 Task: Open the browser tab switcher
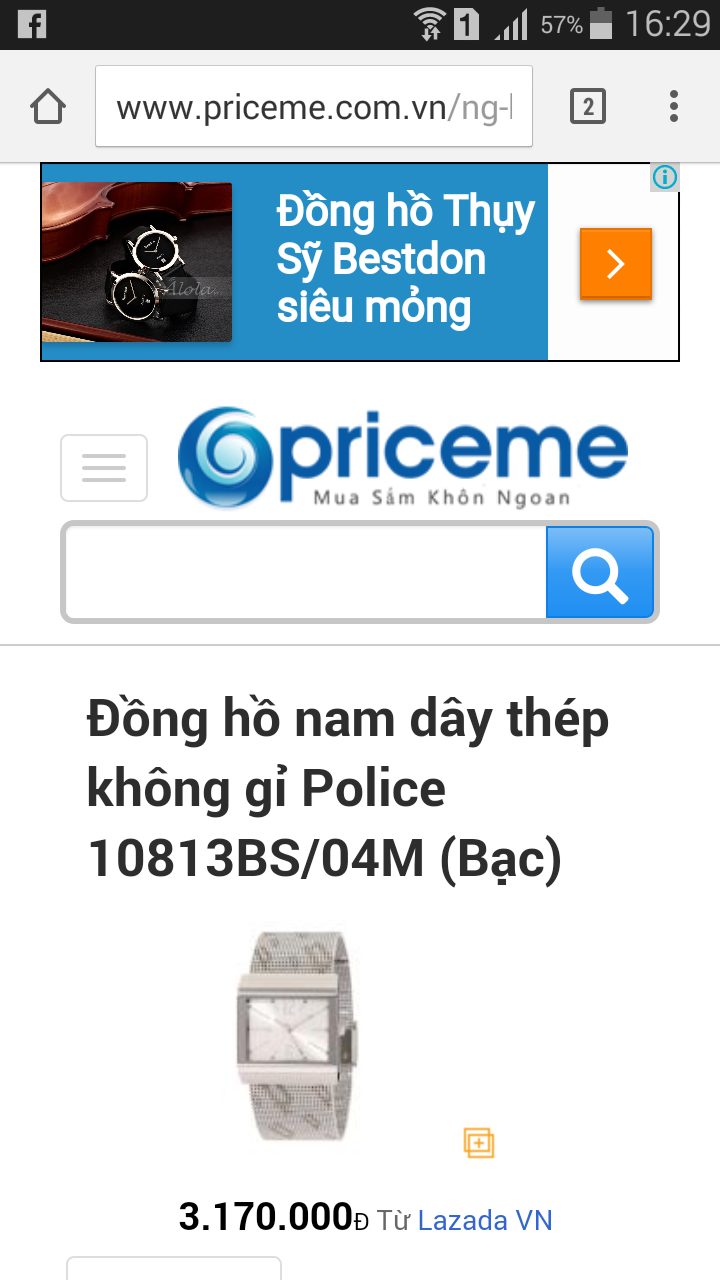588,106
